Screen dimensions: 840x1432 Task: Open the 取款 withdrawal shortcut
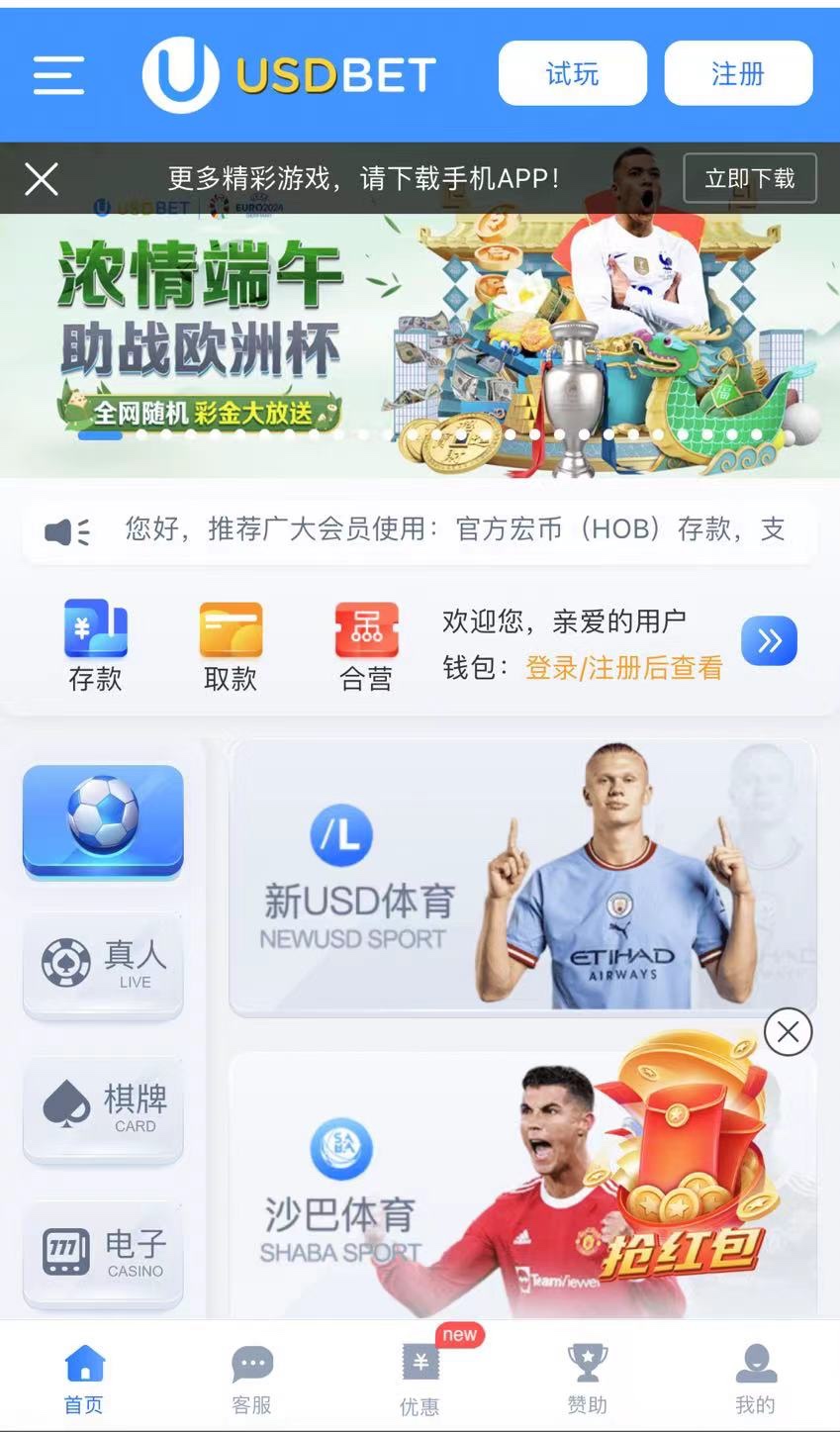click(x=231, y=645)
